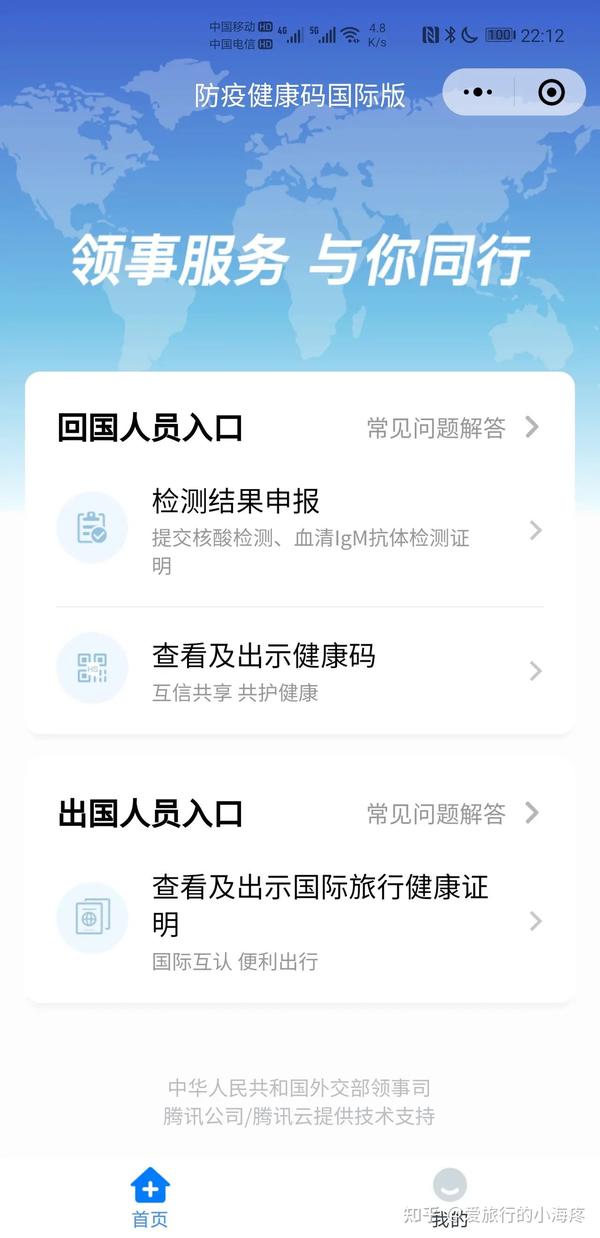The image size is (600, 1238).
Task: Open 查看及出示健康码
Action: pyautogui.click(x=300, y=671)
